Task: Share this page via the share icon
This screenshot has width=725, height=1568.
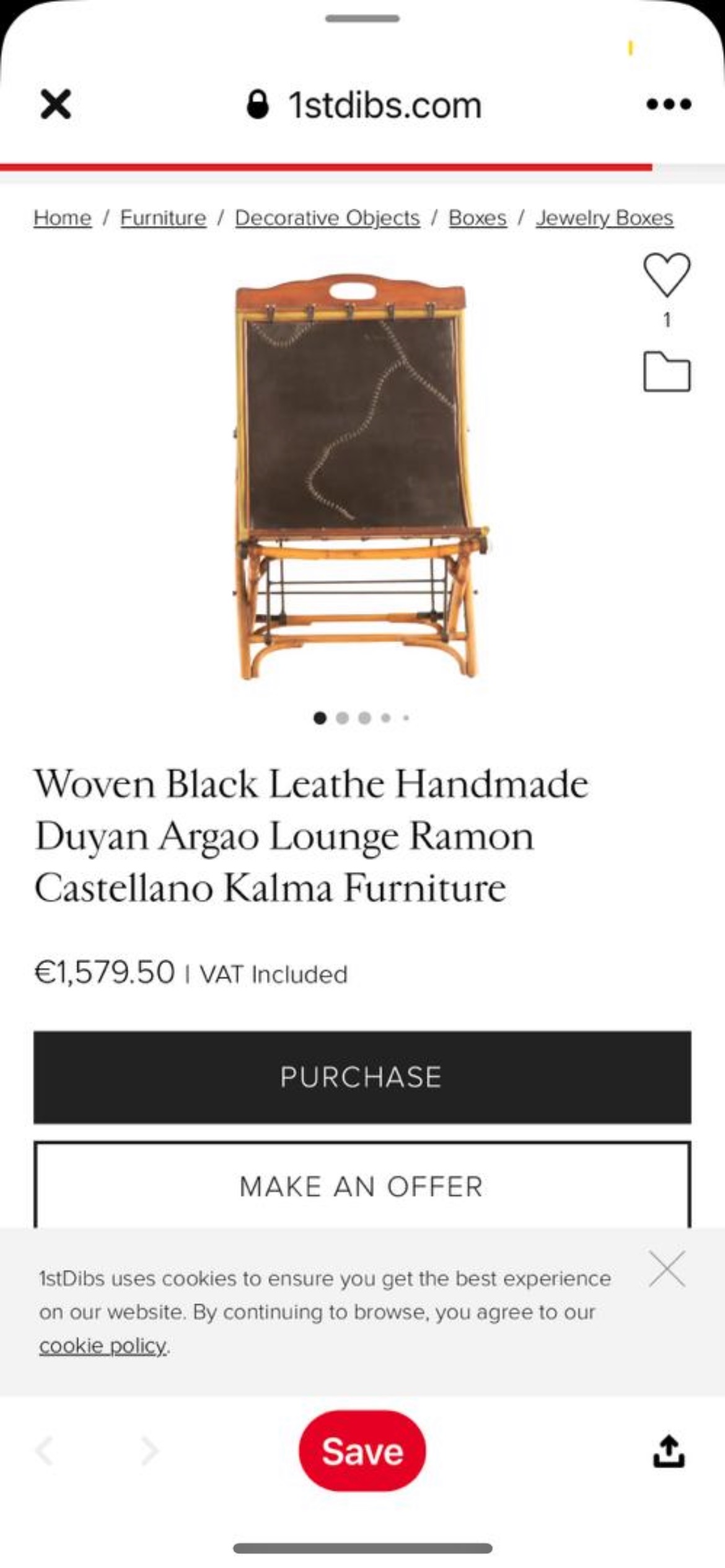Action: 669,1451
